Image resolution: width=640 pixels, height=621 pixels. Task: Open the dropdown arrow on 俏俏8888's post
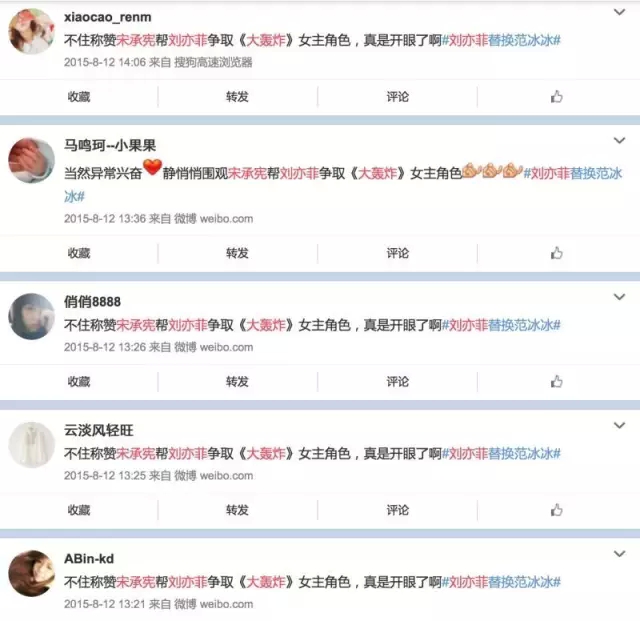point(620,298)
